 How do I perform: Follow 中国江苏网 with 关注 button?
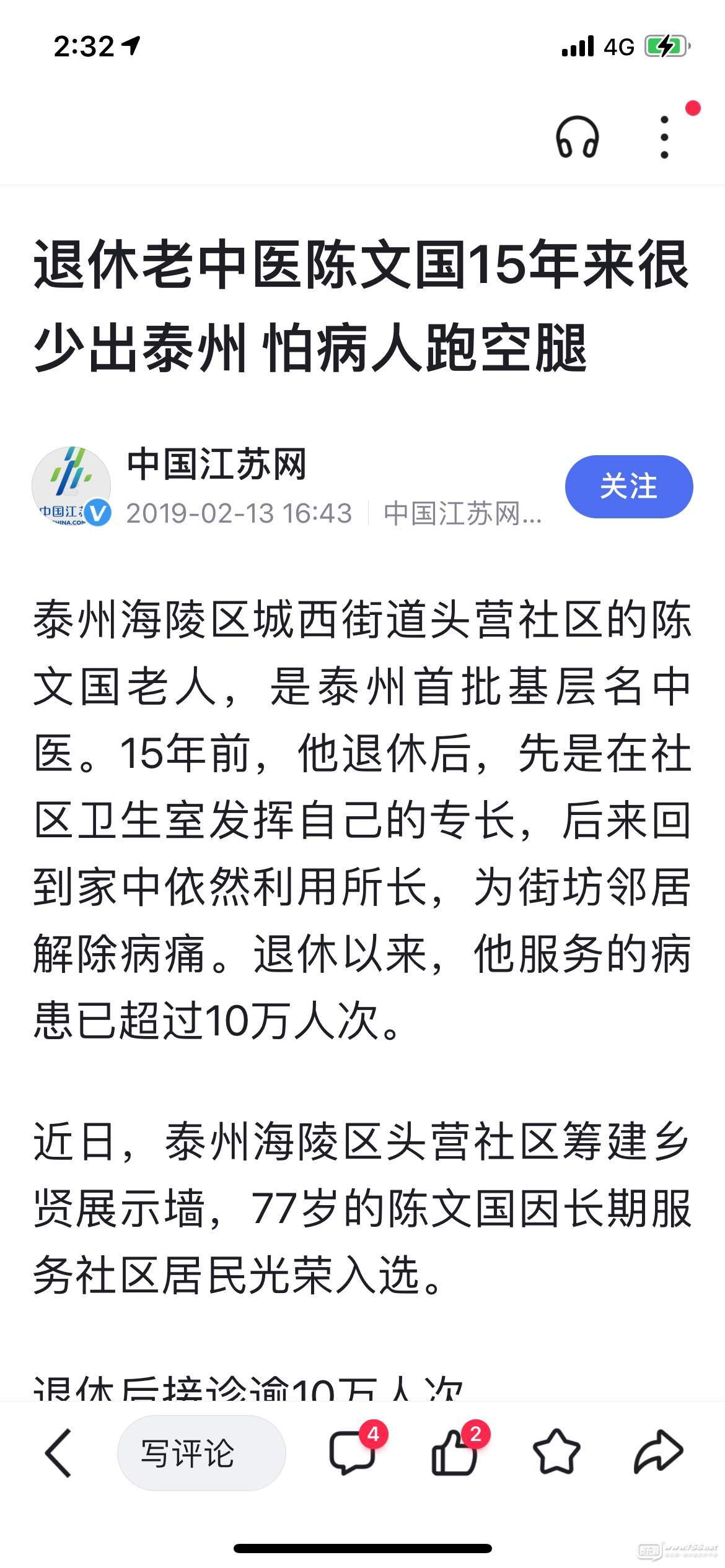point(628,486)
